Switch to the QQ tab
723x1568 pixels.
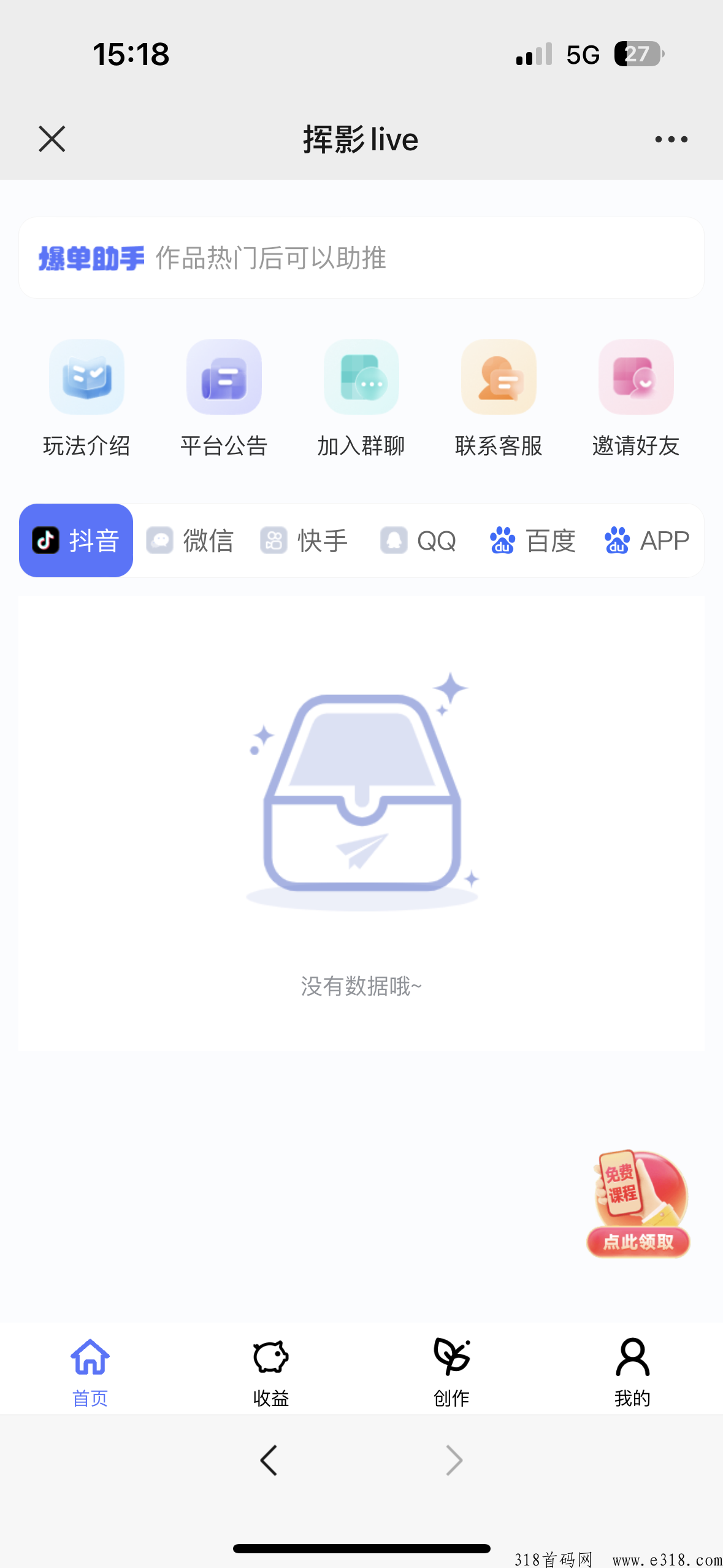click(418, 540)
